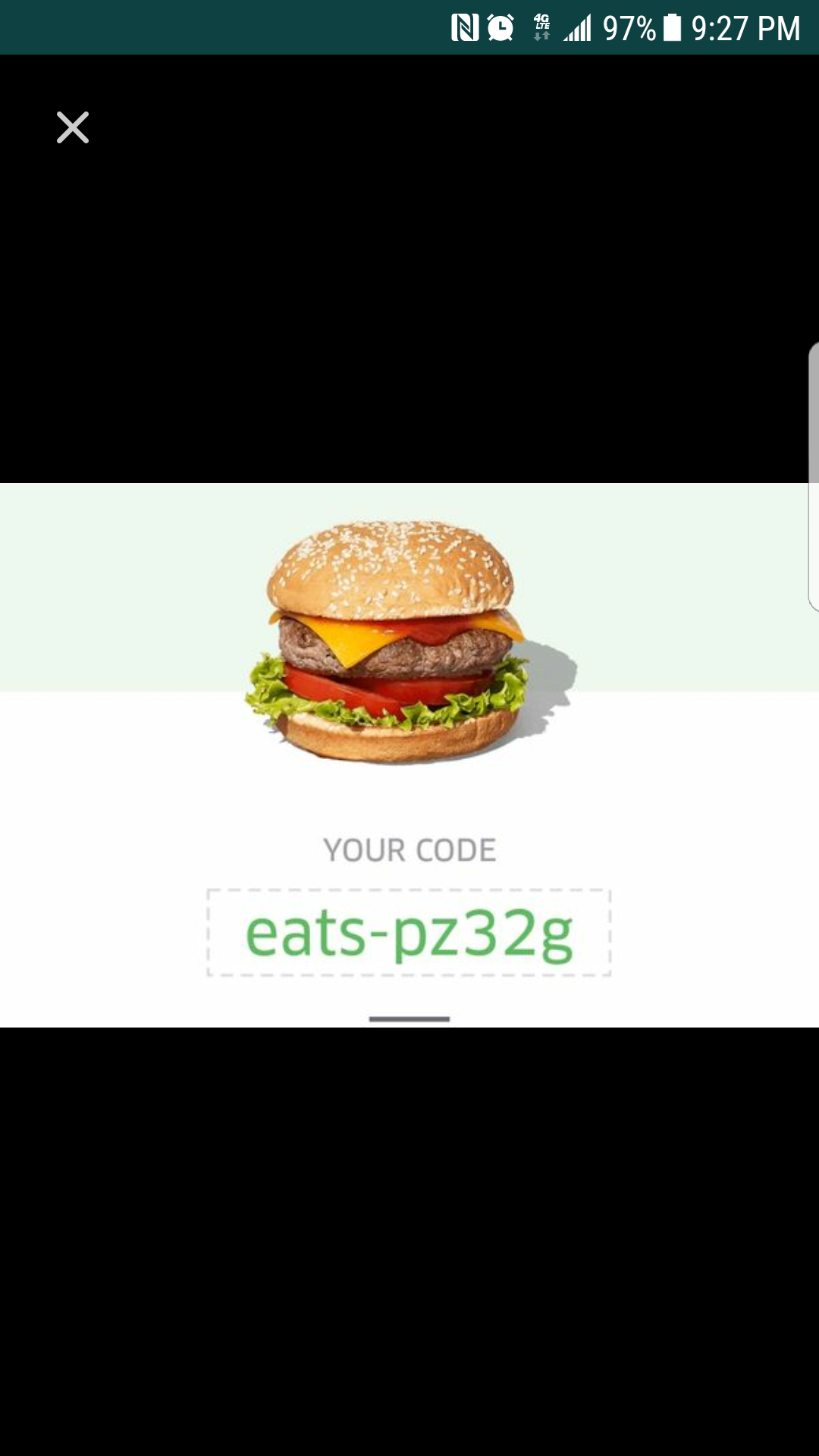This screenshot has height=1456, width=819.
Task: Close the full-screen image viewer
Action: pos(73,127)
